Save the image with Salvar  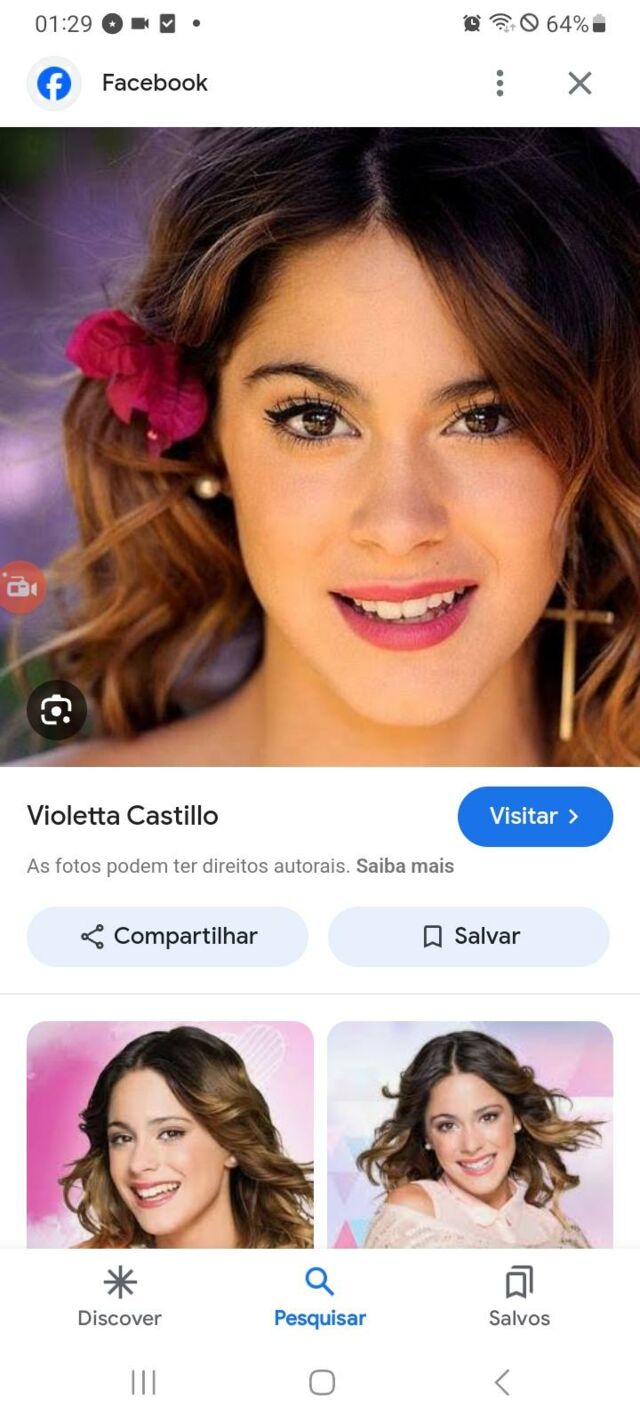tap(469, 936)
